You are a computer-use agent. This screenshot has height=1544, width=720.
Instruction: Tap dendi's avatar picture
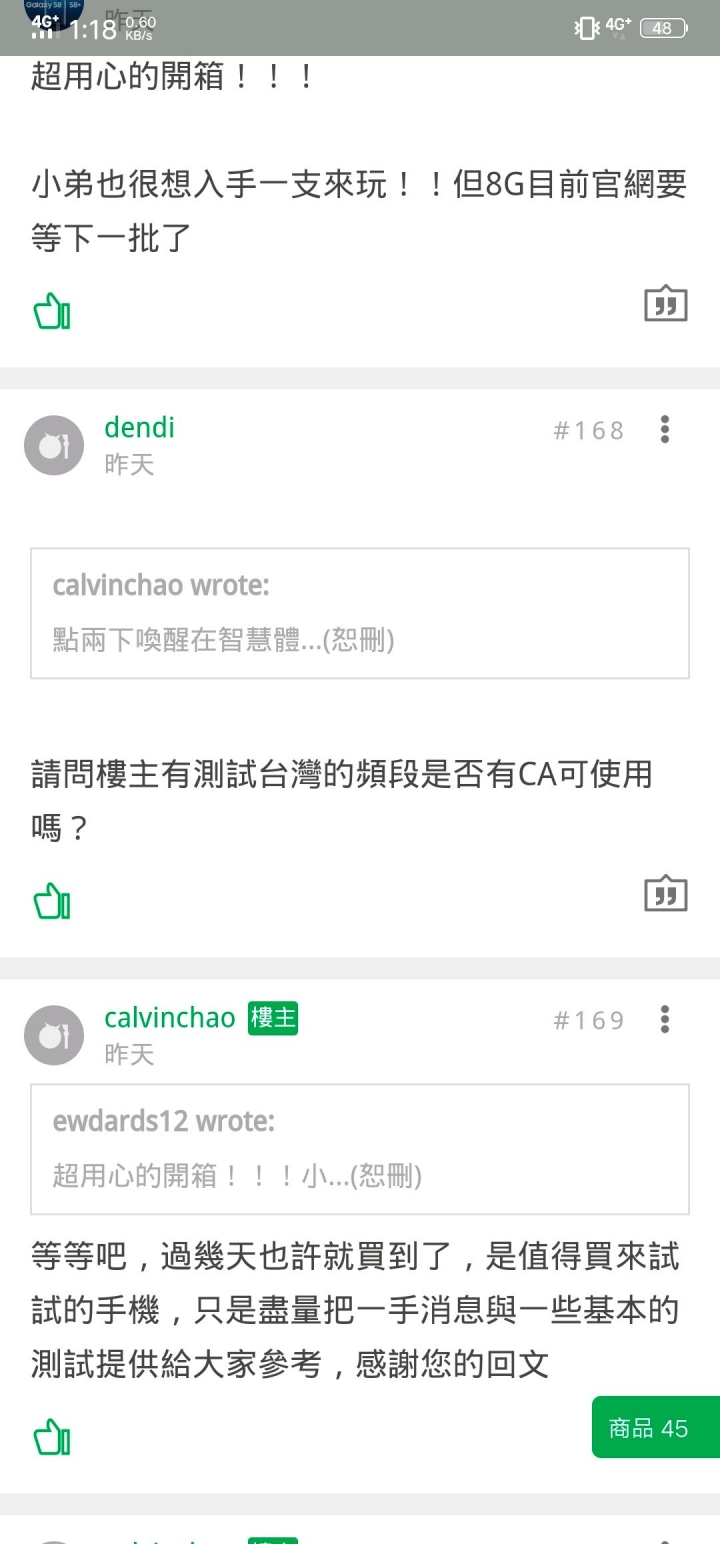tap(54, 445)
